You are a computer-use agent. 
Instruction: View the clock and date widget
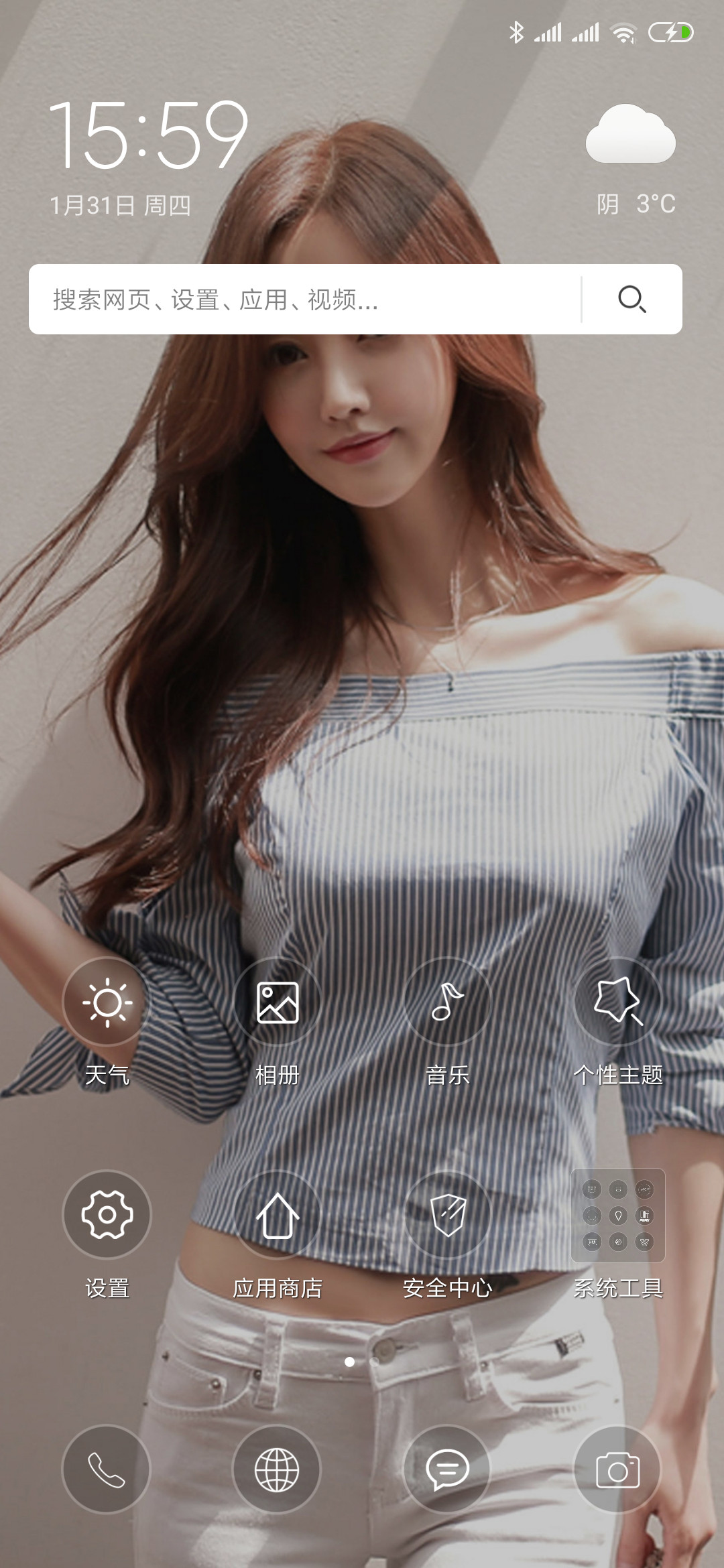click(x=149, y=158)
